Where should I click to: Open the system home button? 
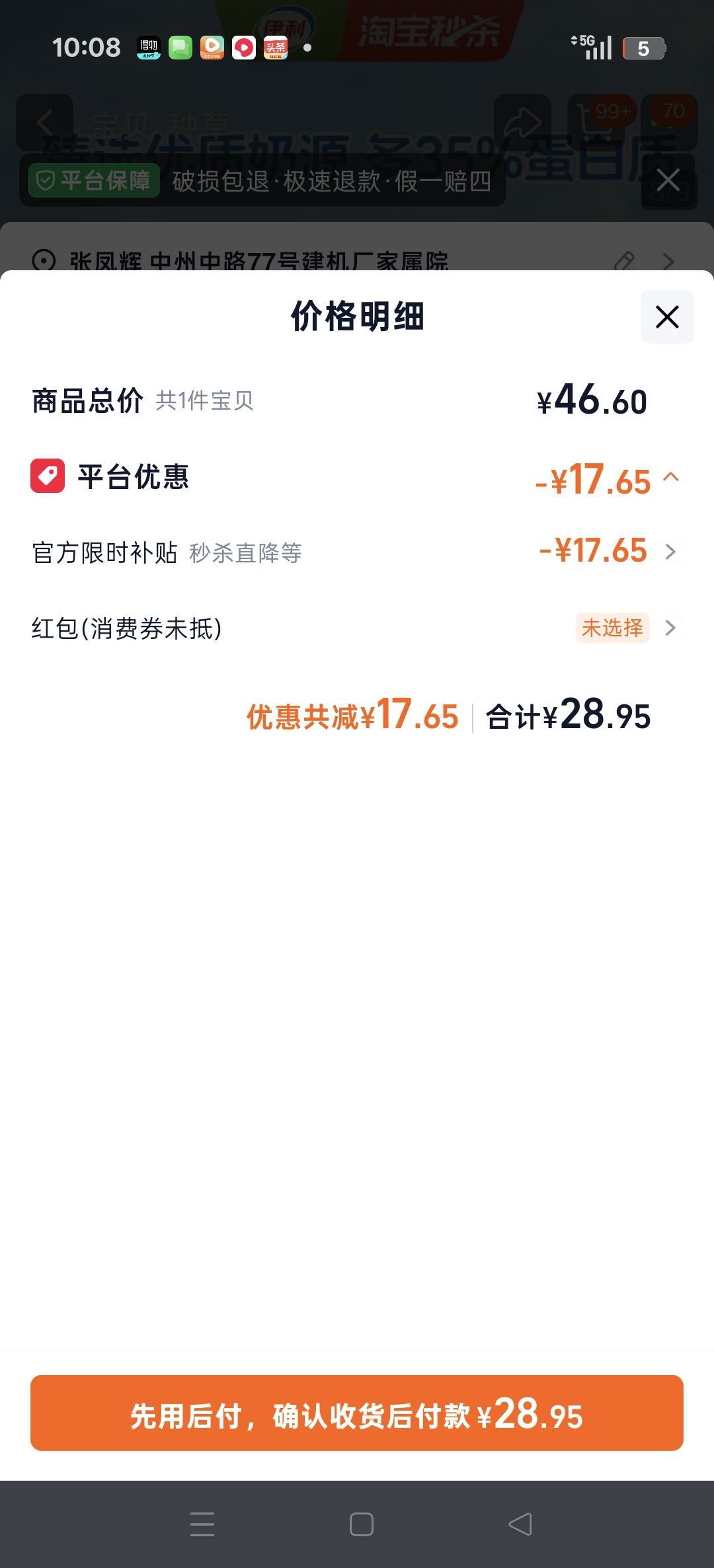[362, 1524]
